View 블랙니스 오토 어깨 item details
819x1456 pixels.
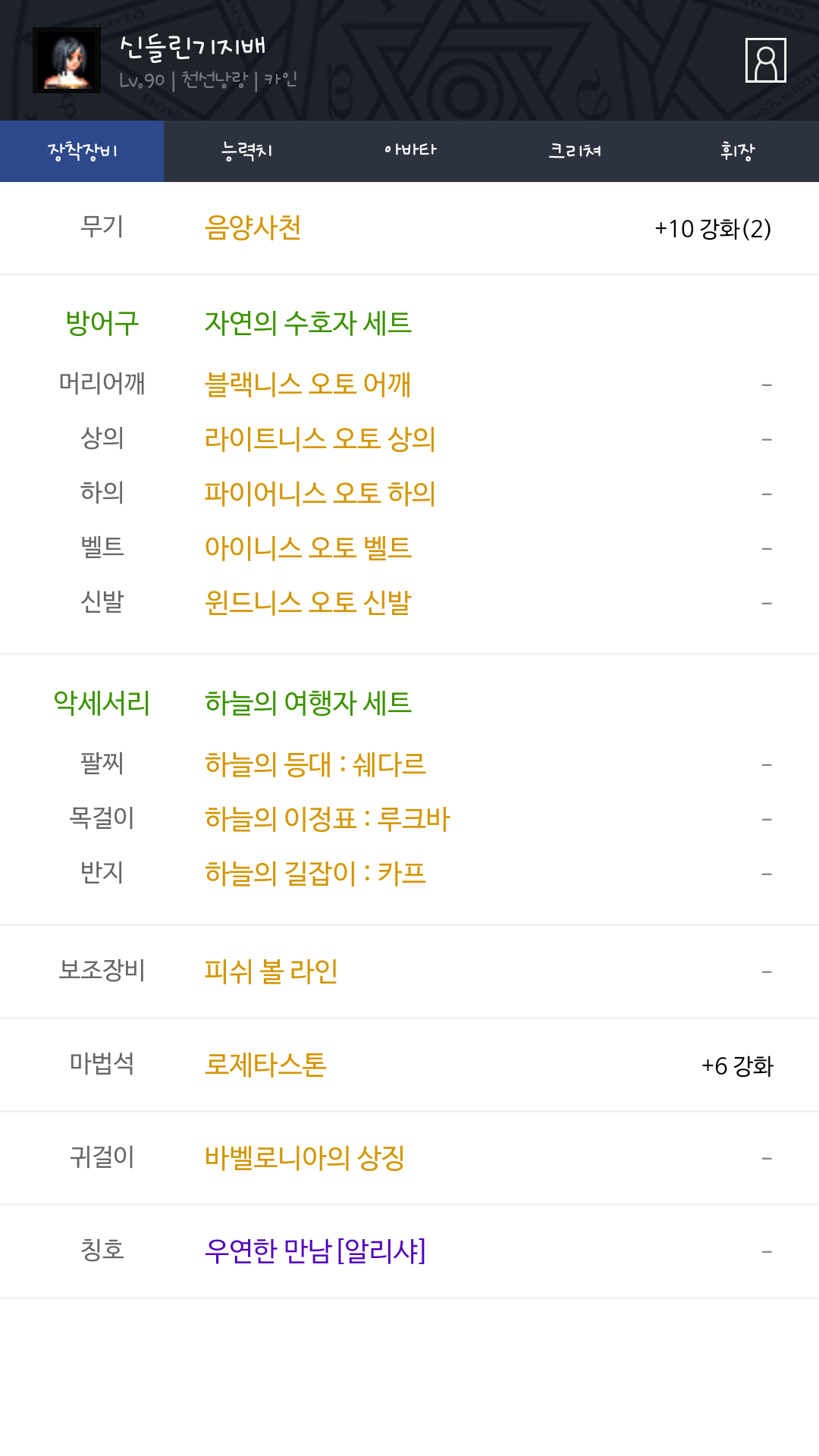pyautogui.click(x=308, y=384)
